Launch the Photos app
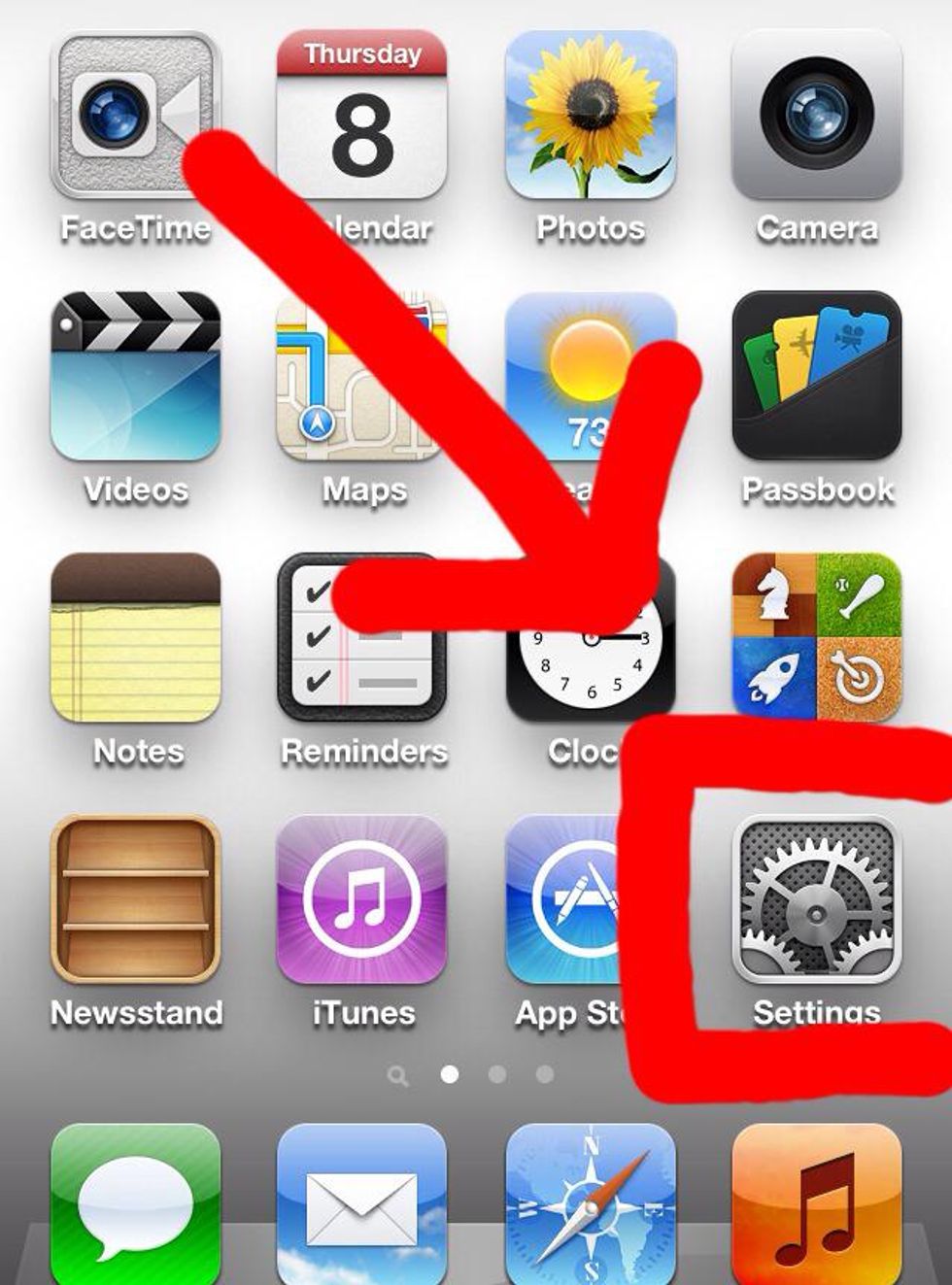Image resolution: width=952 pixels, height=1285 pixels. (x=590, y=117)
